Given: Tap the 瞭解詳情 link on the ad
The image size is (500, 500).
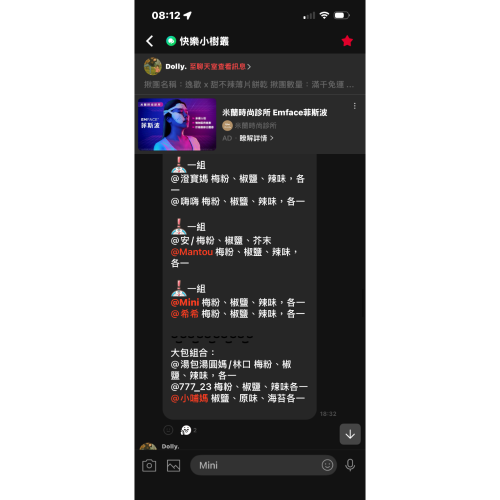Looking at the screenshot, I should [256, 138].
